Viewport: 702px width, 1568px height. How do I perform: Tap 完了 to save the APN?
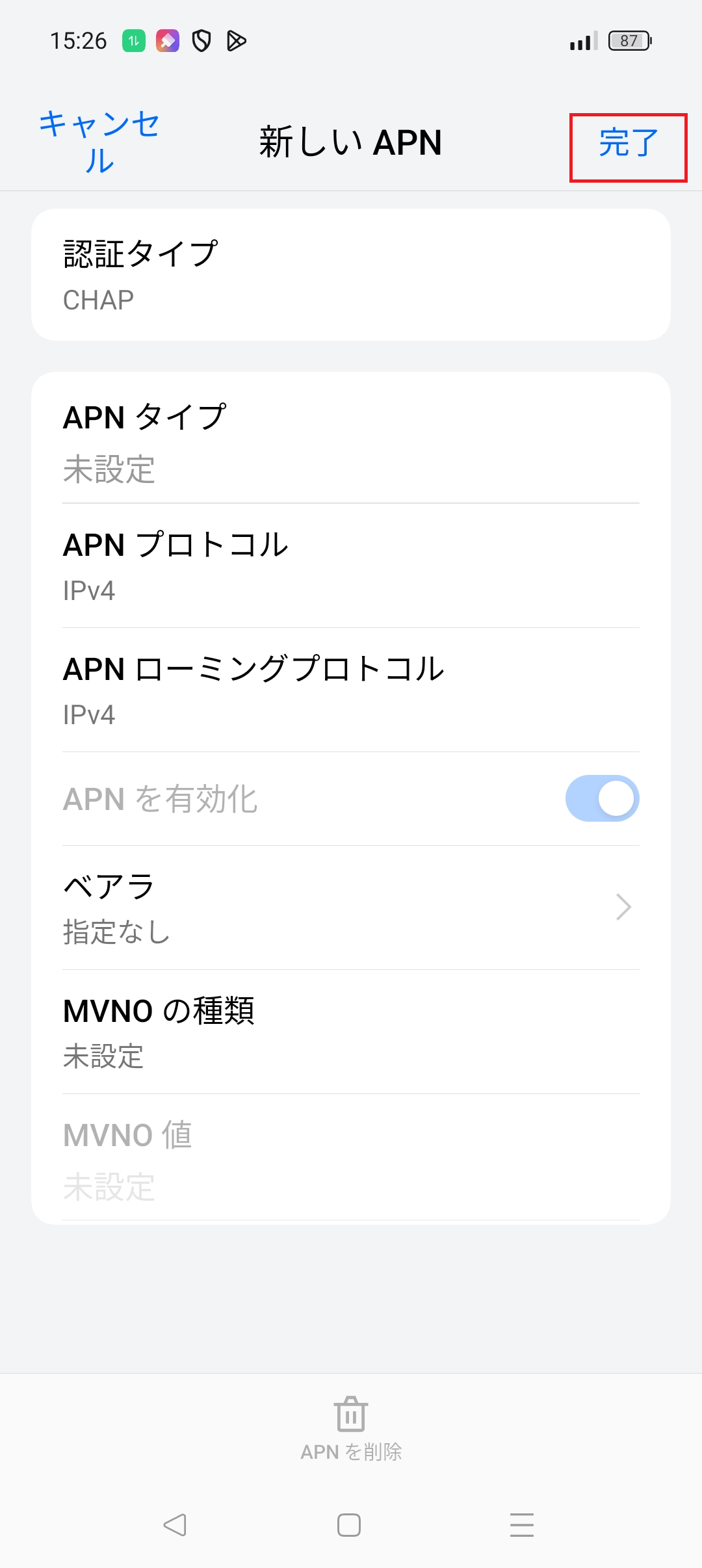(627, 144)
